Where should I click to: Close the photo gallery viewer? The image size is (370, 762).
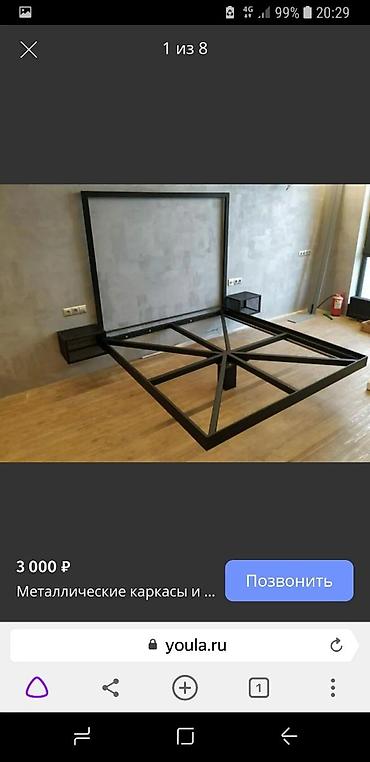pos(29,50)
